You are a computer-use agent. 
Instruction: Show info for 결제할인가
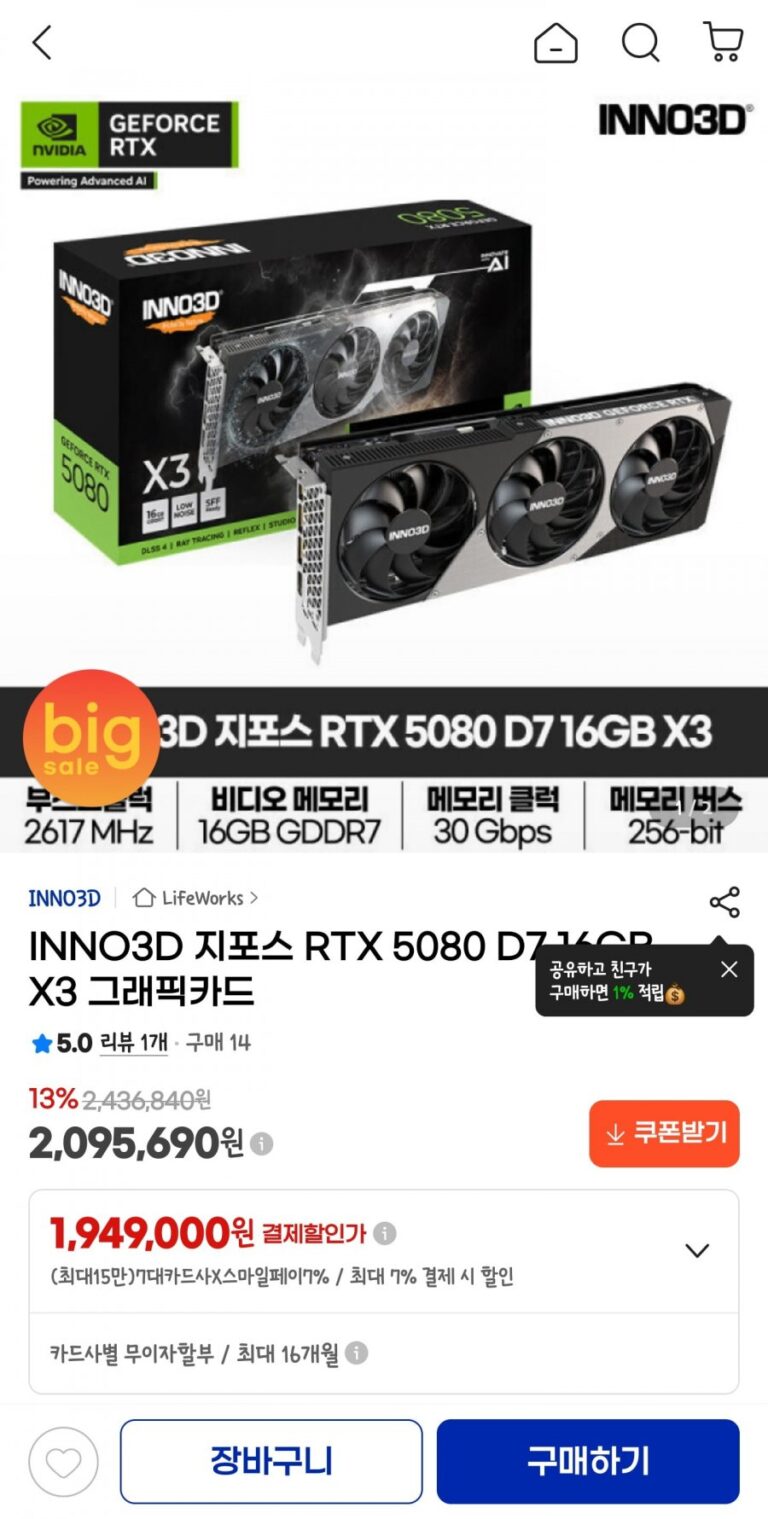(385, 1233)
